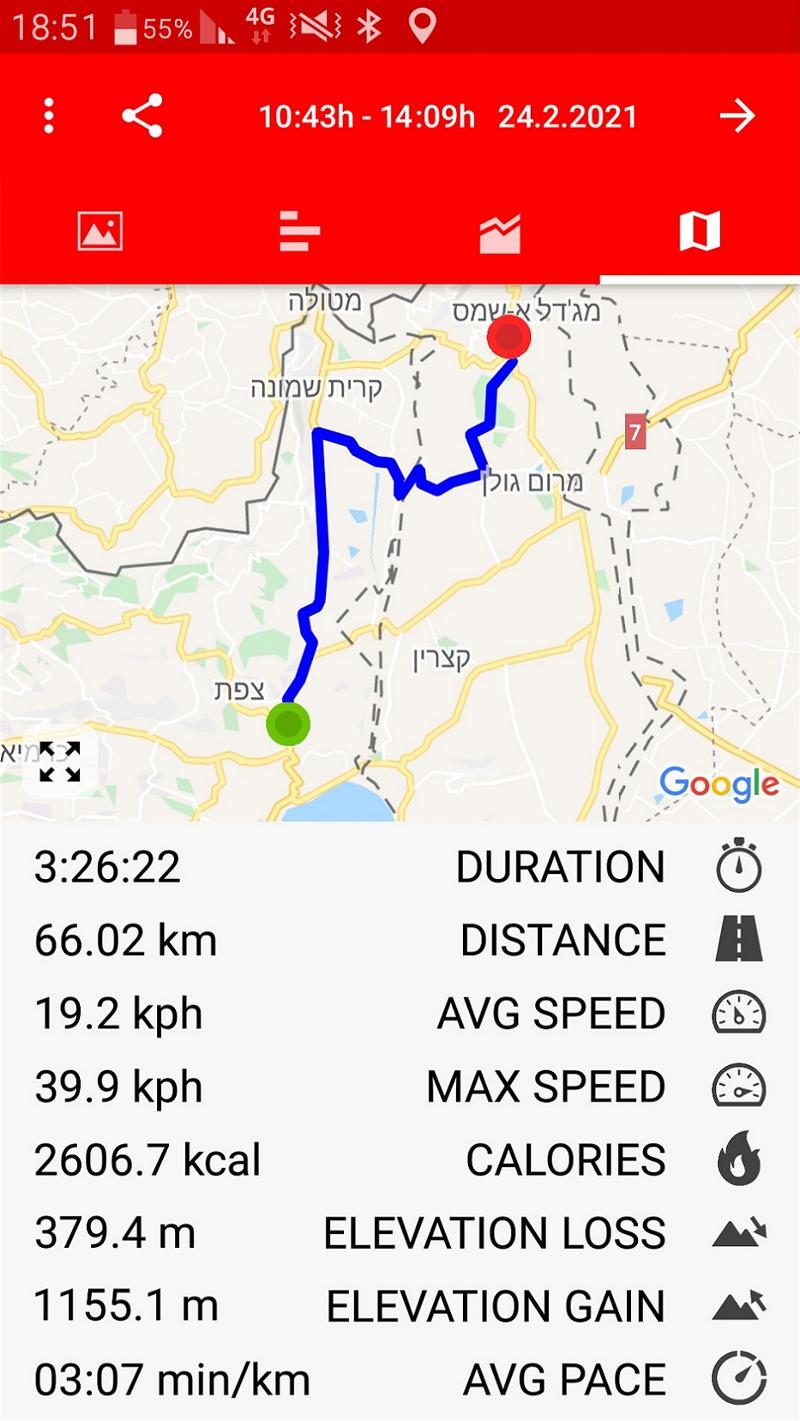The height and width of the screenshot is (1421, 800).
Task: Go to next workout with the arrow
Action: pos(738,116)
